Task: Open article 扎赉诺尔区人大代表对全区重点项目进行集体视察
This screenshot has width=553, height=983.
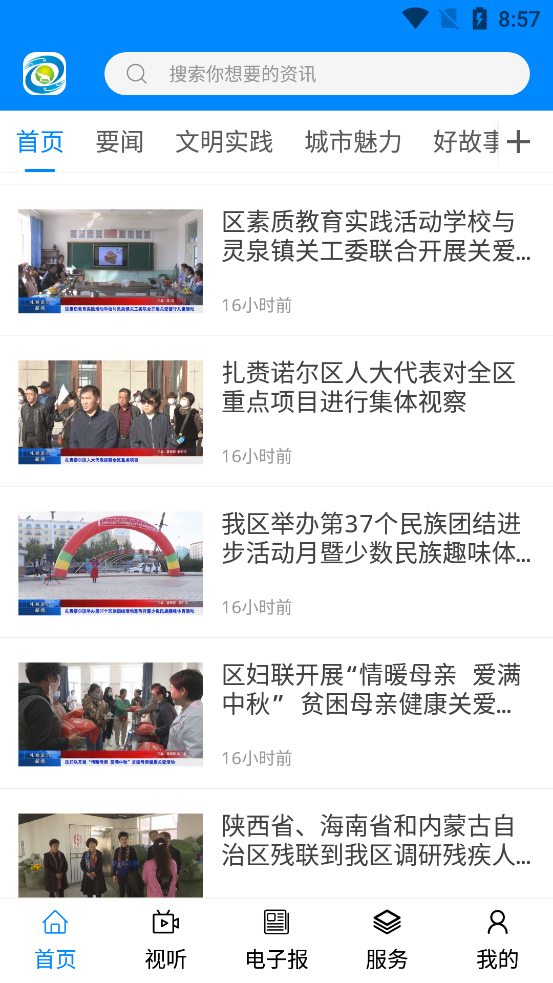Action: pyautogui.click(x=276, y=411)
